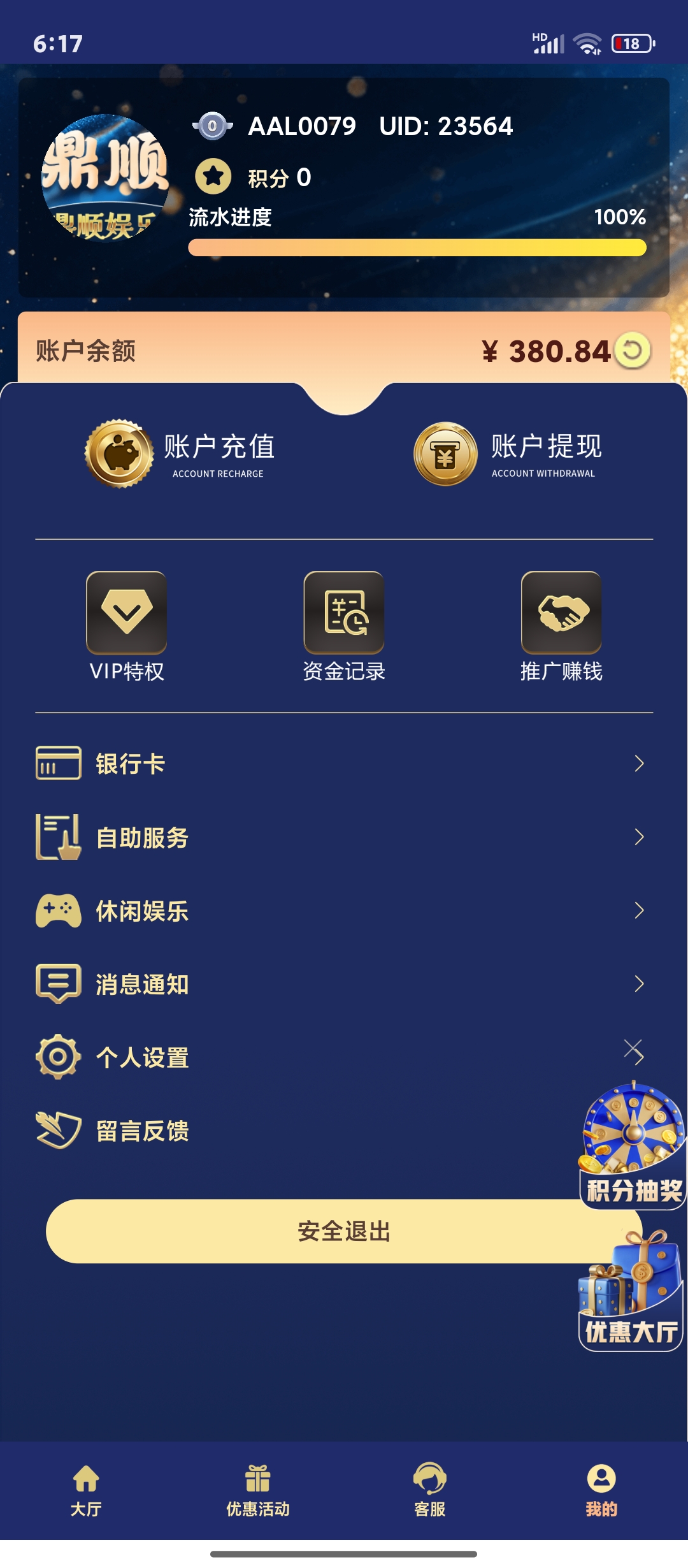Refresh the account balance
Screen dimensions: 688x1568
pos(632,350)
